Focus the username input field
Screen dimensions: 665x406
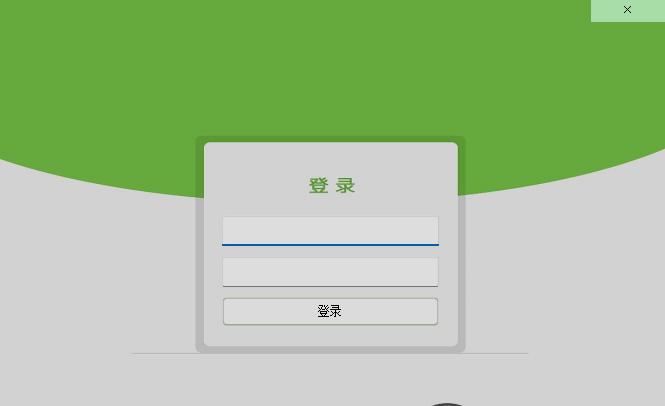point(330,230)
